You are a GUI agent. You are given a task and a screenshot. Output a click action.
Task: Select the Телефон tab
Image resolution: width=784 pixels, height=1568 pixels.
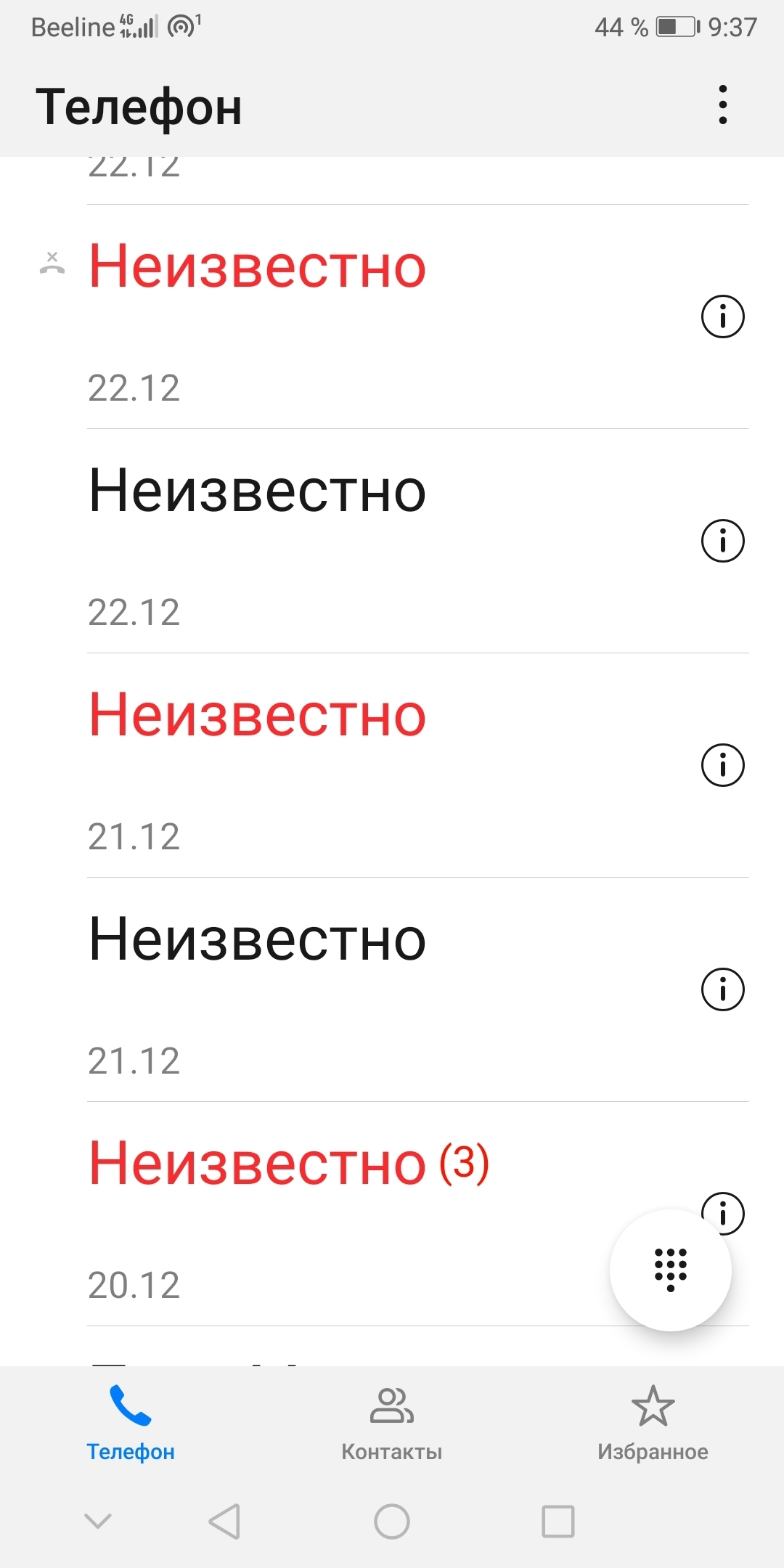tap(131, 1423)
